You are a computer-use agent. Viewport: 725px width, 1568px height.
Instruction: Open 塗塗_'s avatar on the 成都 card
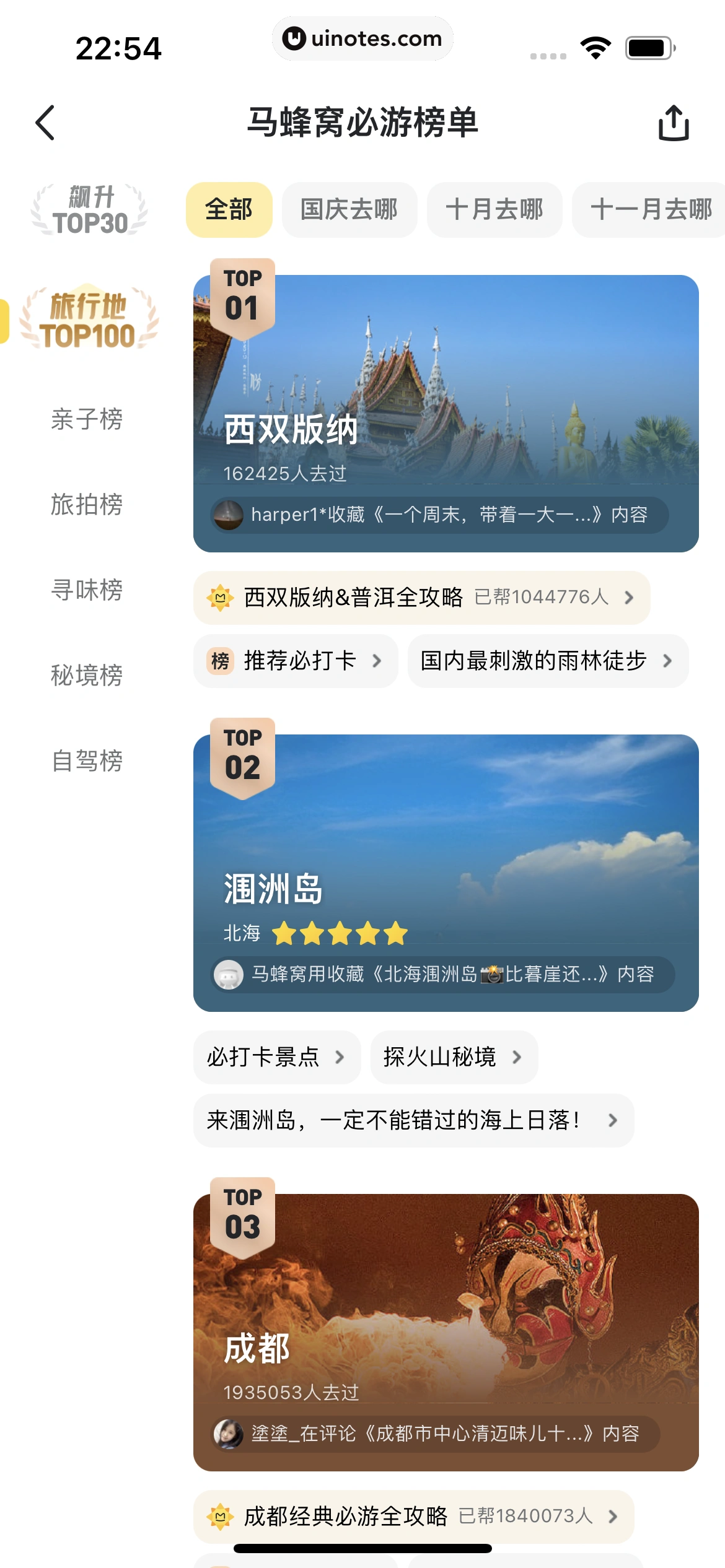tap(228, 1432)
